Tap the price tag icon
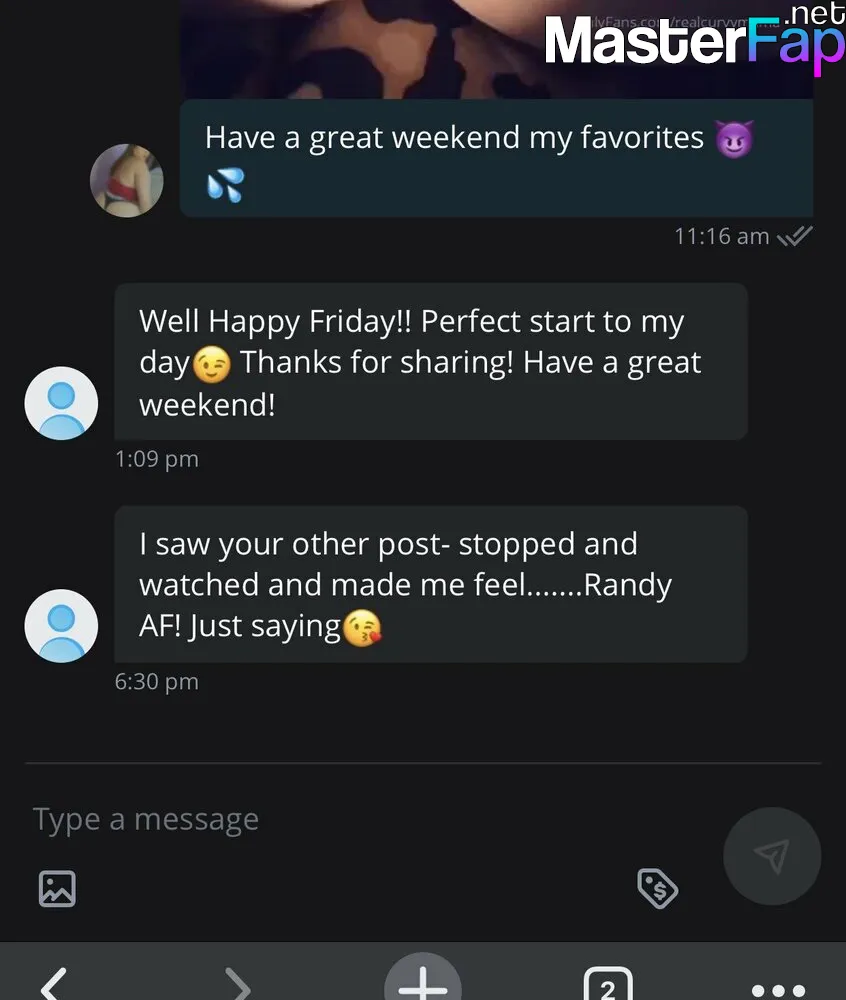 [x=658, y=888]
